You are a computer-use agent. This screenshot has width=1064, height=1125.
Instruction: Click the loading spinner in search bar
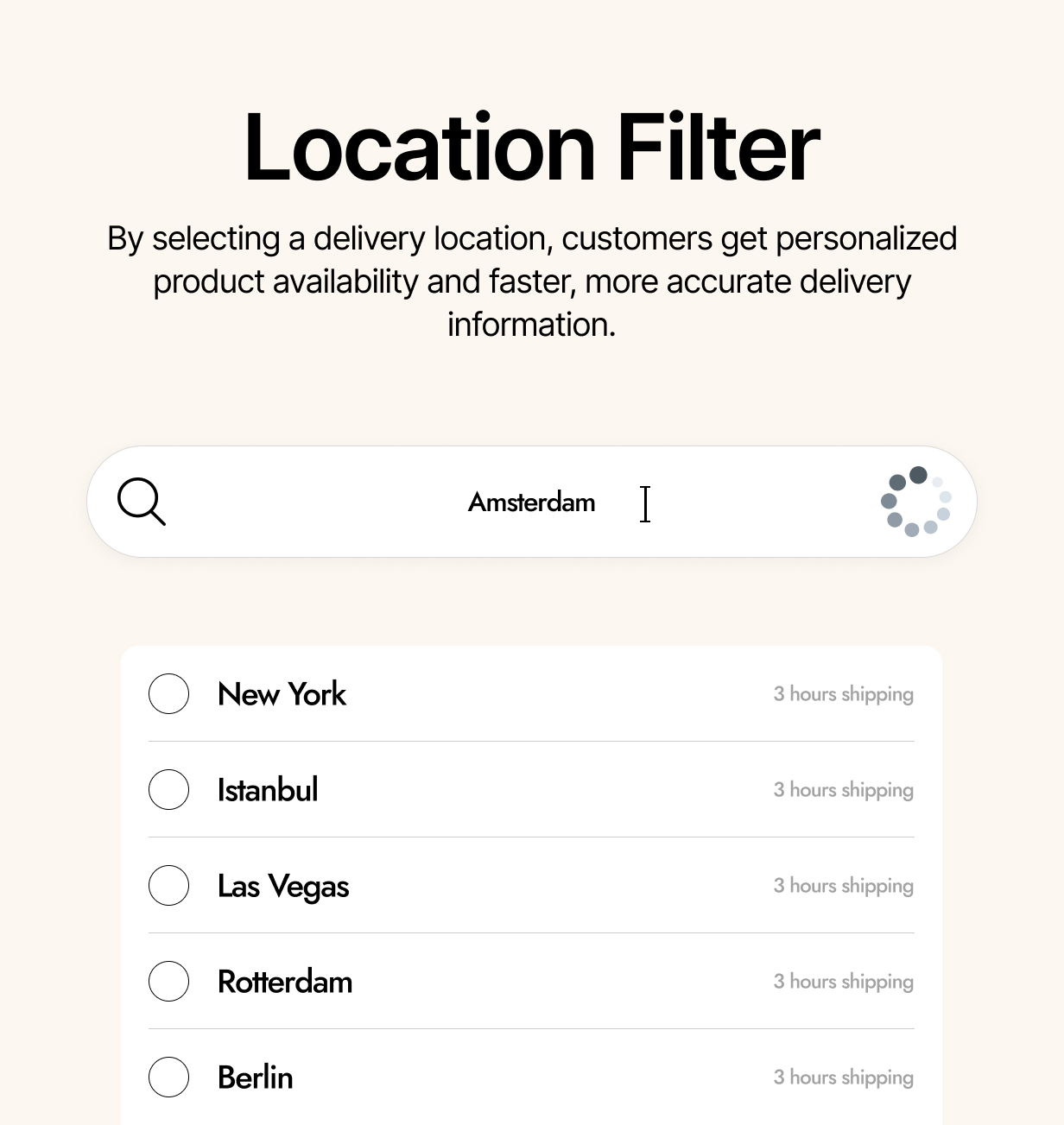915,502
